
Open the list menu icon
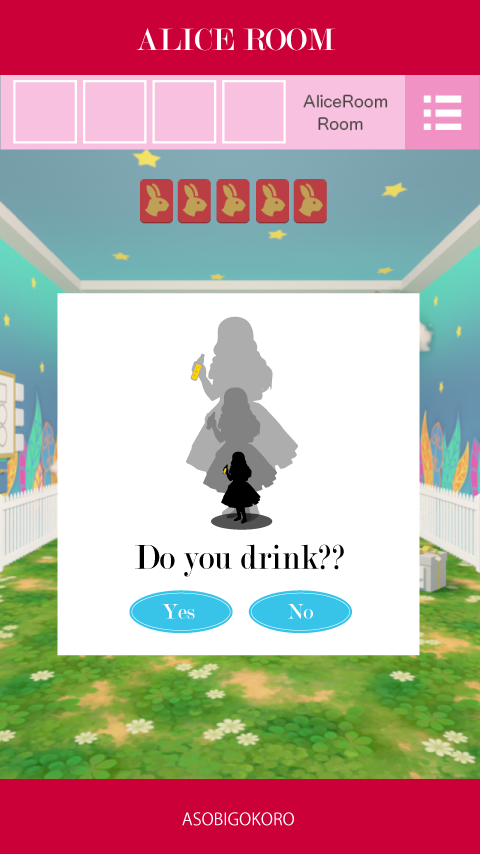[442, 113]
